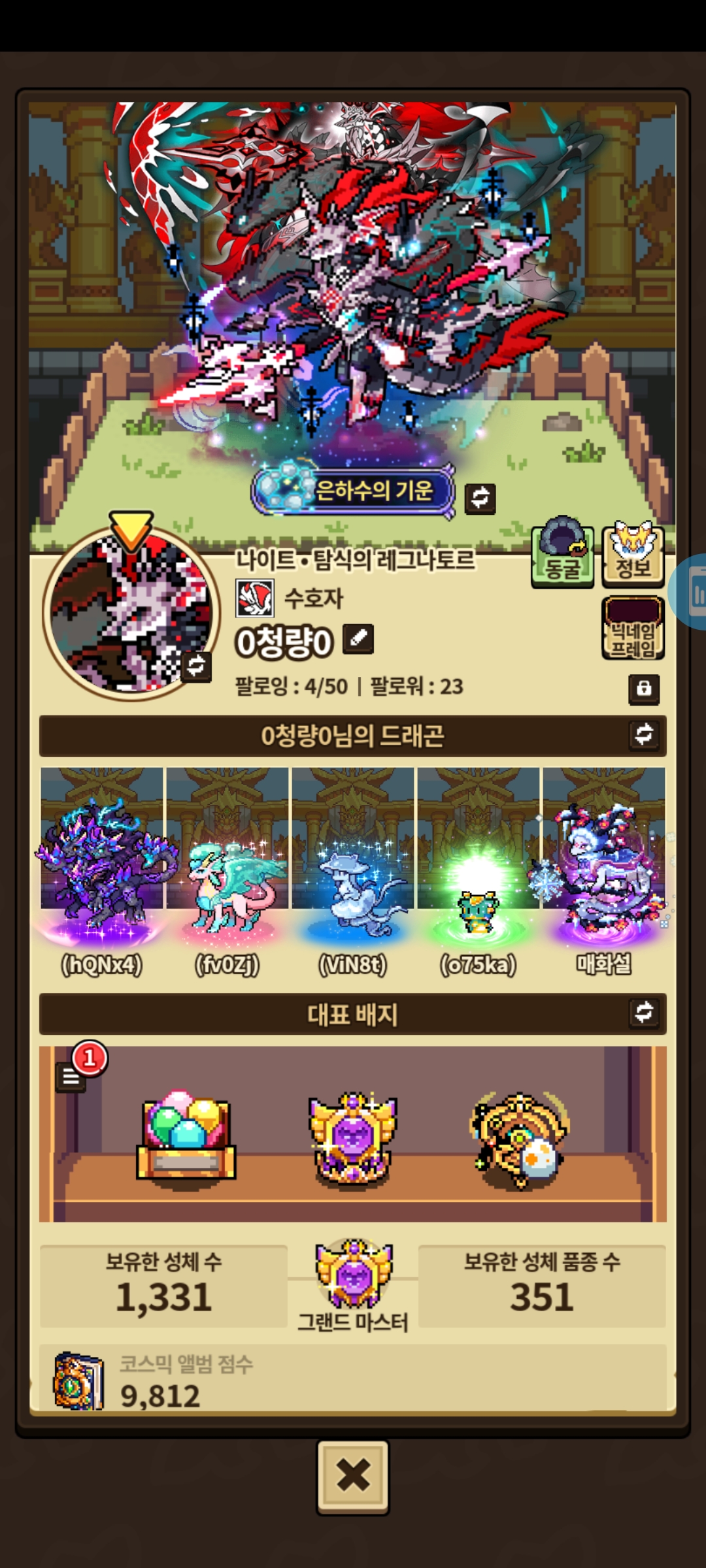This screenshot has height=1568, width=706.
Task: Open badge list icon with notification
Action: [72, 1077]
